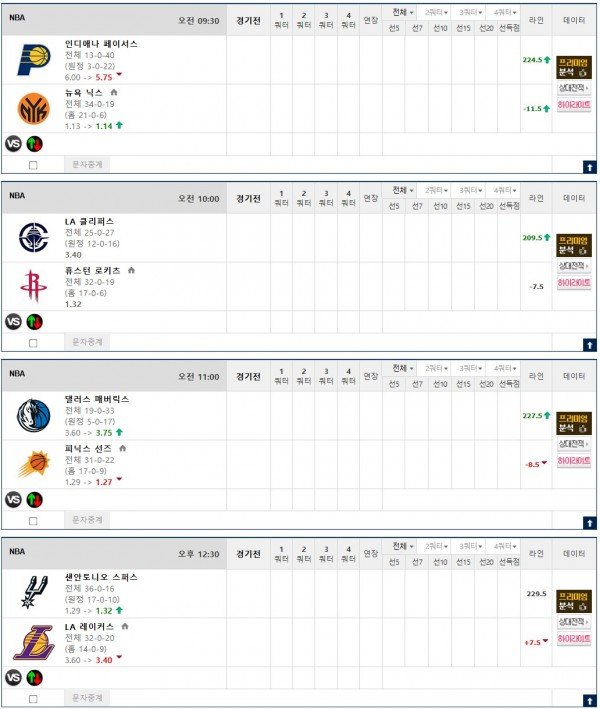
Task: View head-to-head record for Pacers vs Knicks
Action: [574, 89]
